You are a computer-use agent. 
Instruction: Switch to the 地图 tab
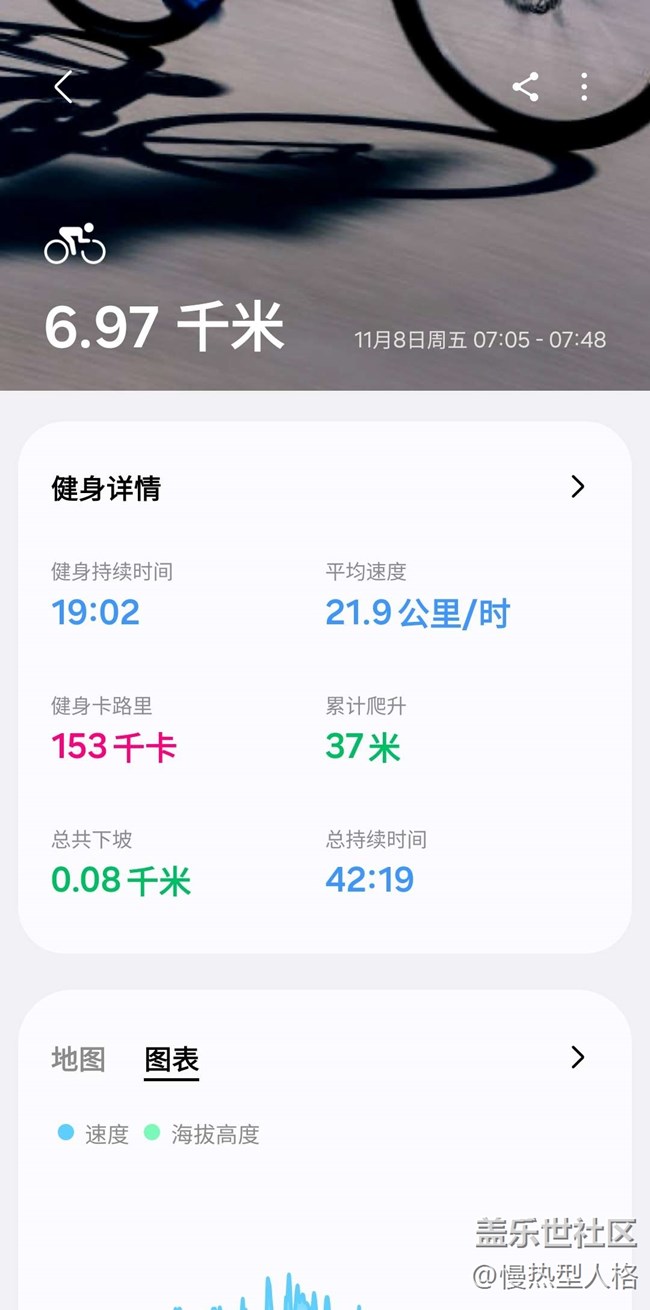pos(78,1059)
